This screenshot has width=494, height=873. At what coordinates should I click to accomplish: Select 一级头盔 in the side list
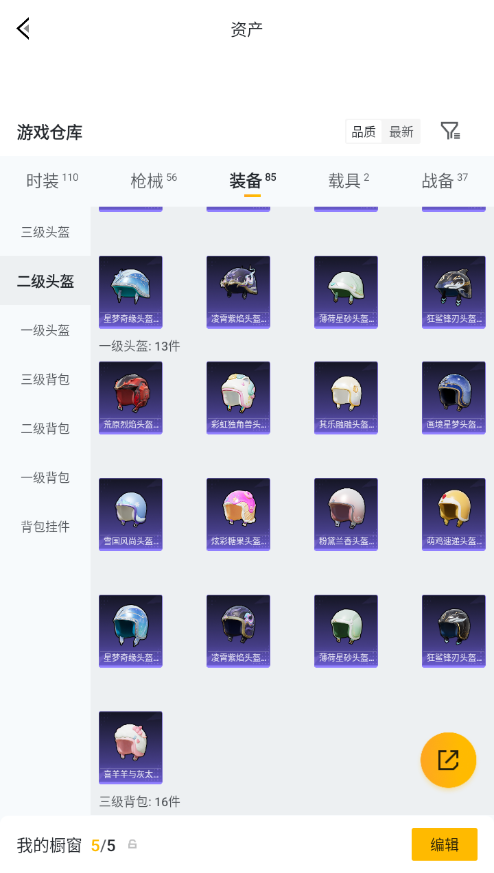45,330
